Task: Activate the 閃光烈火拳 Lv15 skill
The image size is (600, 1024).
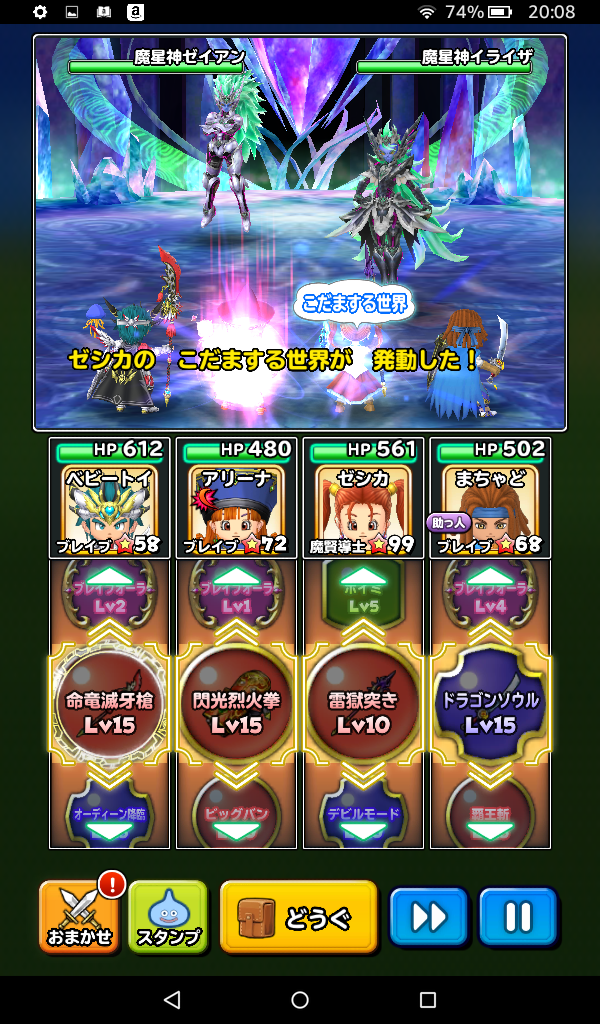Action: [x=236, y=708]
